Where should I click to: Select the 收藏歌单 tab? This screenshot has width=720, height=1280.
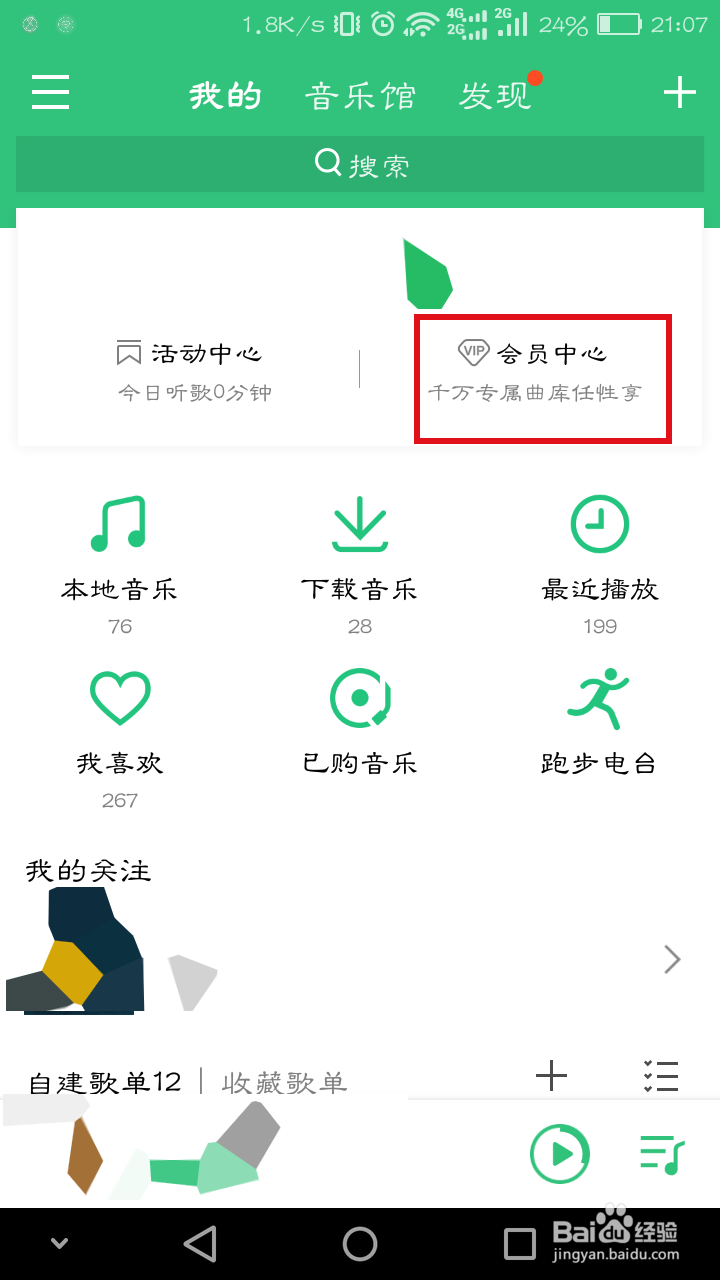pyautogui.click(x=284, y=1082)
